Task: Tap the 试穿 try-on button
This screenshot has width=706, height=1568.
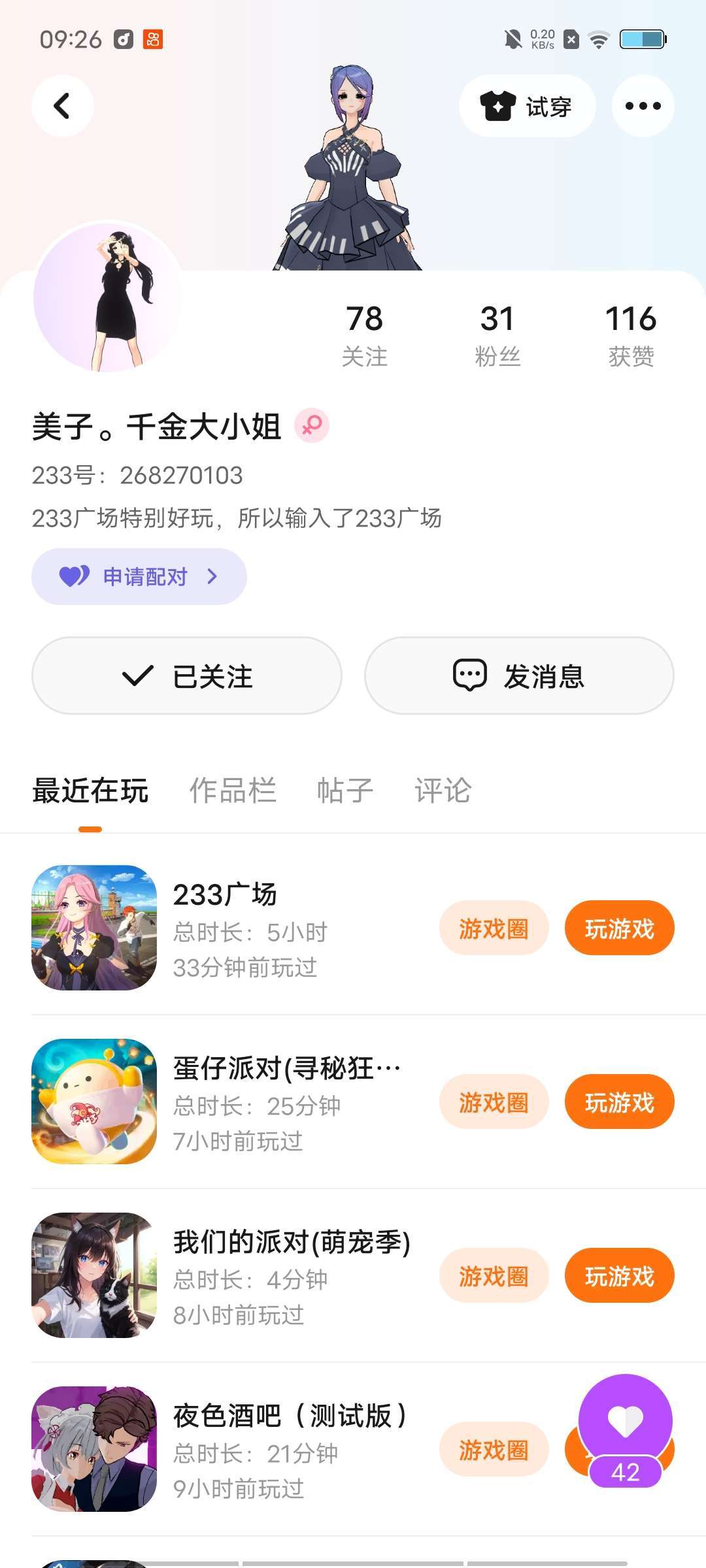Action: (527, 106)
